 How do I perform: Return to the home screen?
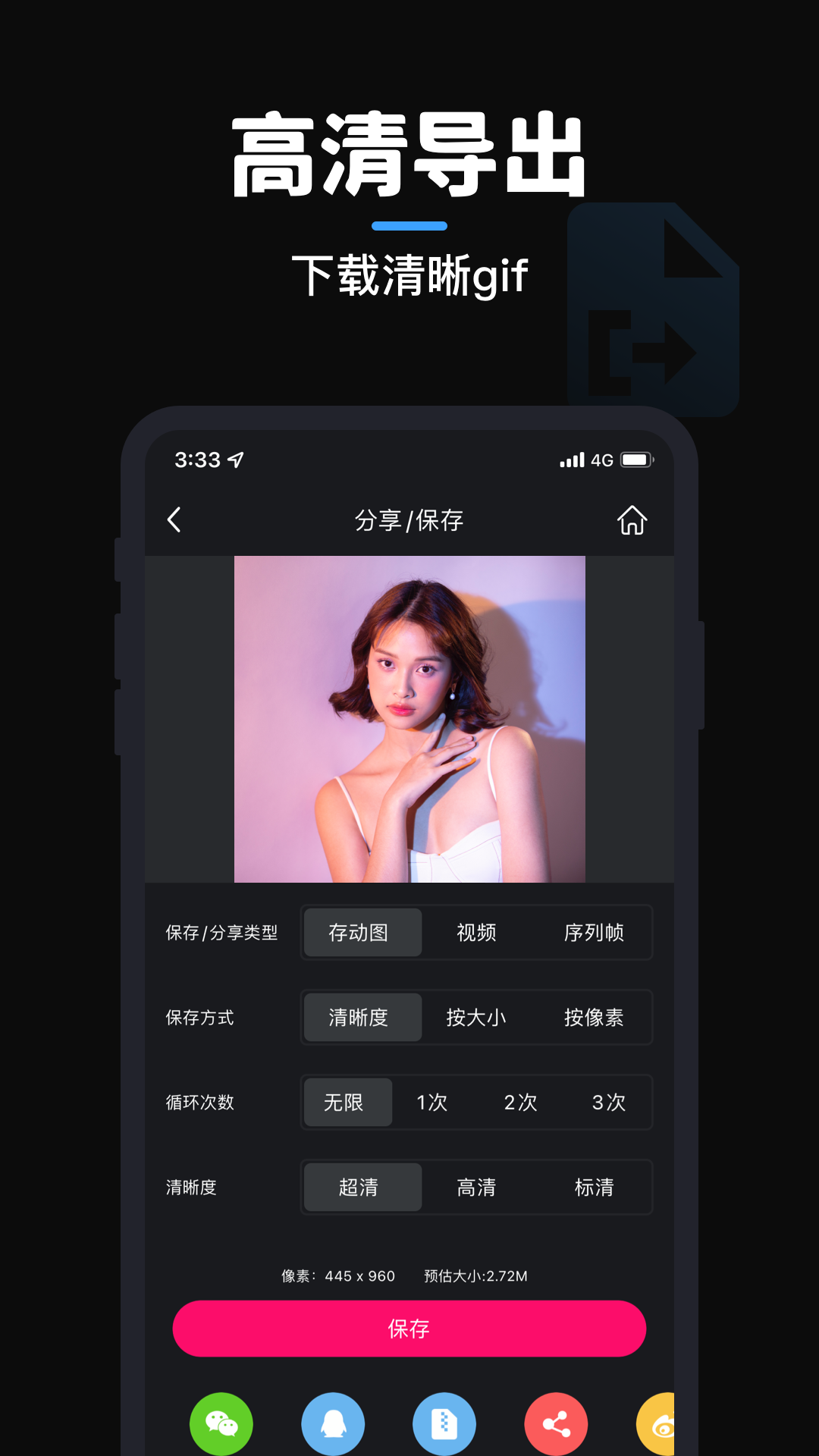[x=634, y=520]
